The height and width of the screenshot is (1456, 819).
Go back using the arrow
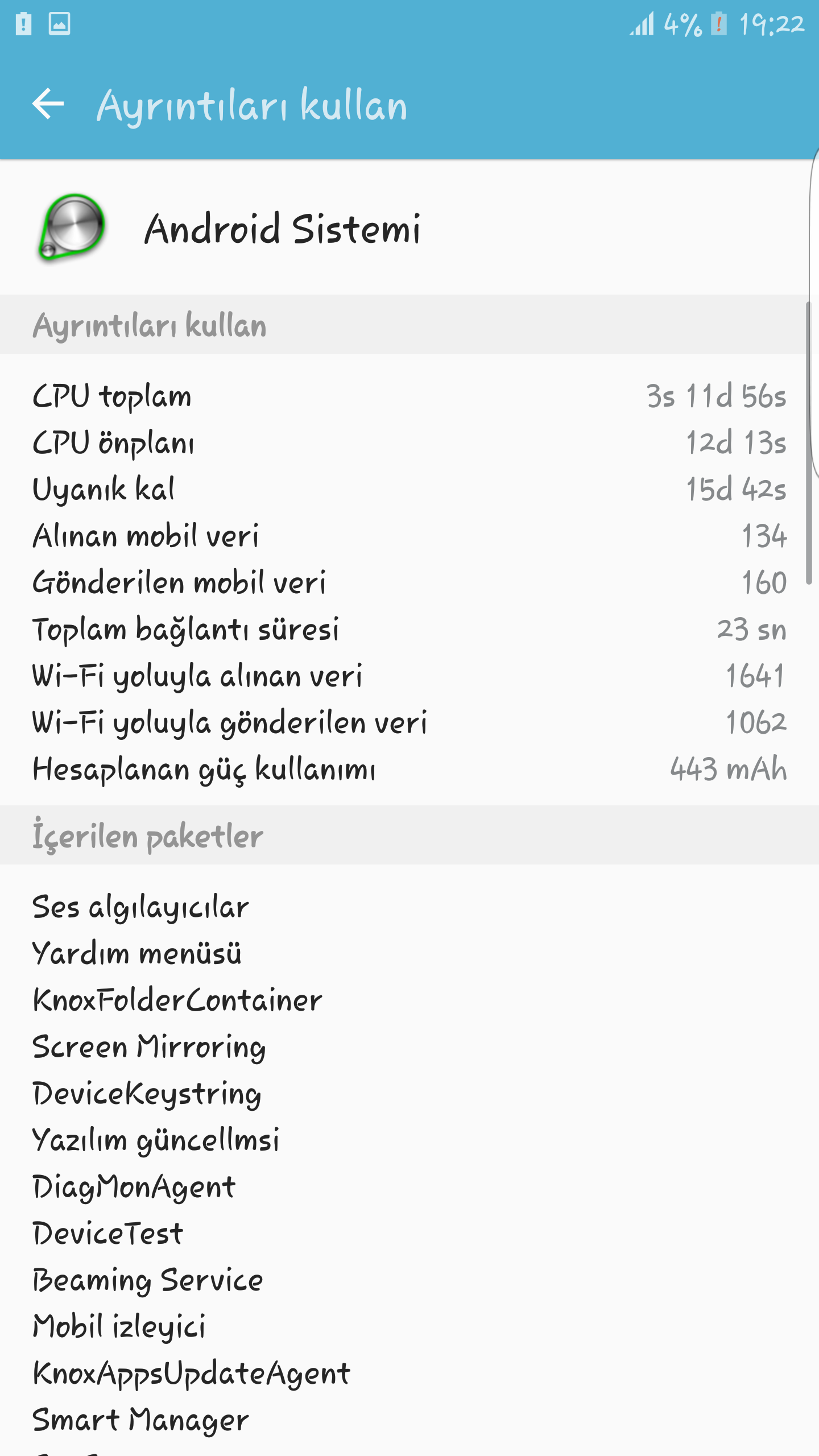pos(48,104)
